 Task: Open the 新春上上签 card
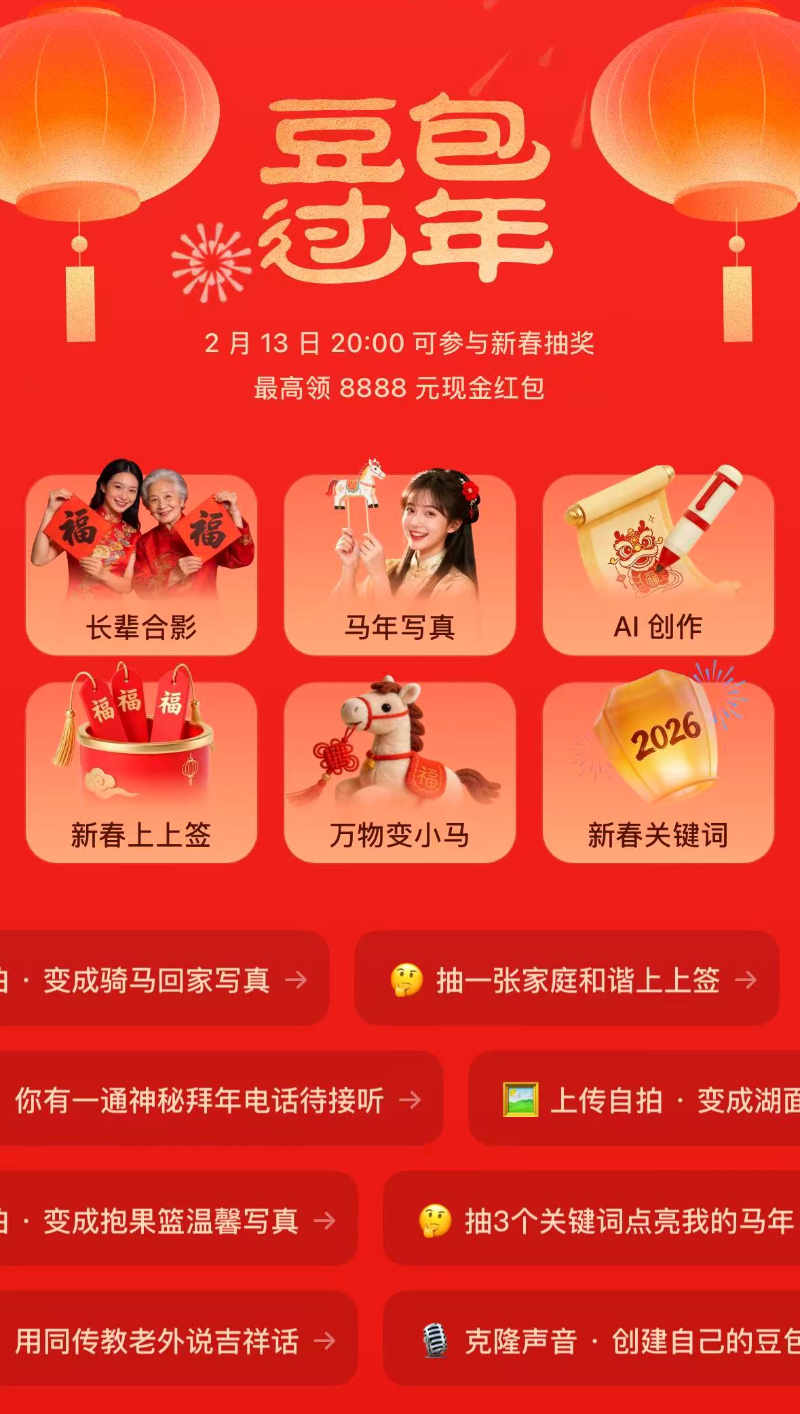[141, 772]
